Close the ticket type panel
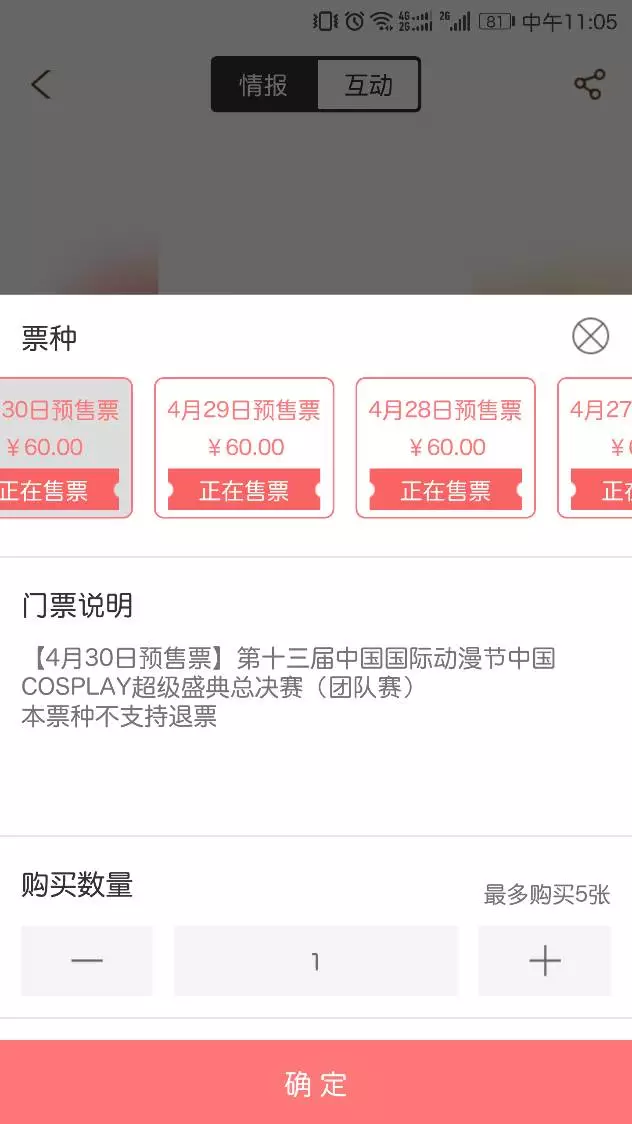This screenshot has width=632, height=1124. point(590,336)
